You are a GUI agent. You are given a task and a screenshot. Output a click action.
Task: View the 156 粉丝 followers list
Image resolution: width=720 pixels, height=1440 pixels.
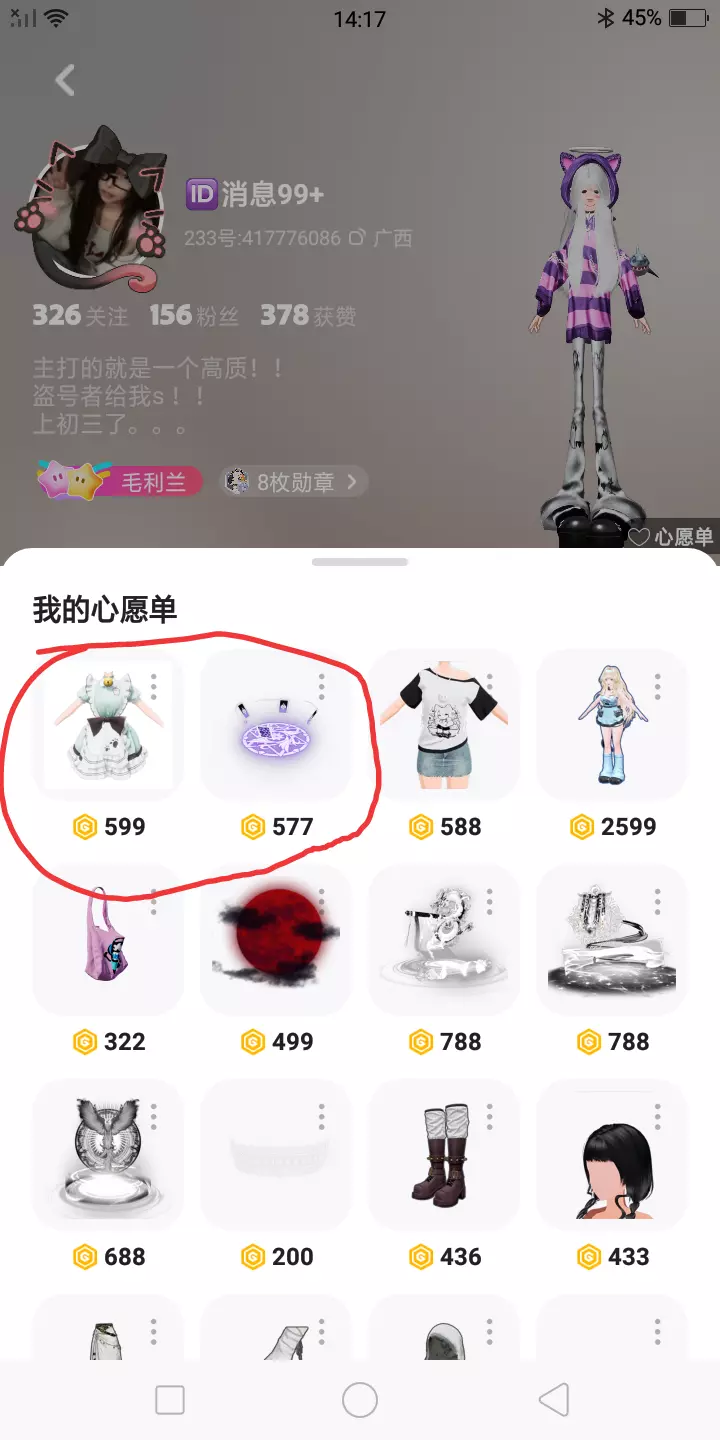[x=194, y=316]
